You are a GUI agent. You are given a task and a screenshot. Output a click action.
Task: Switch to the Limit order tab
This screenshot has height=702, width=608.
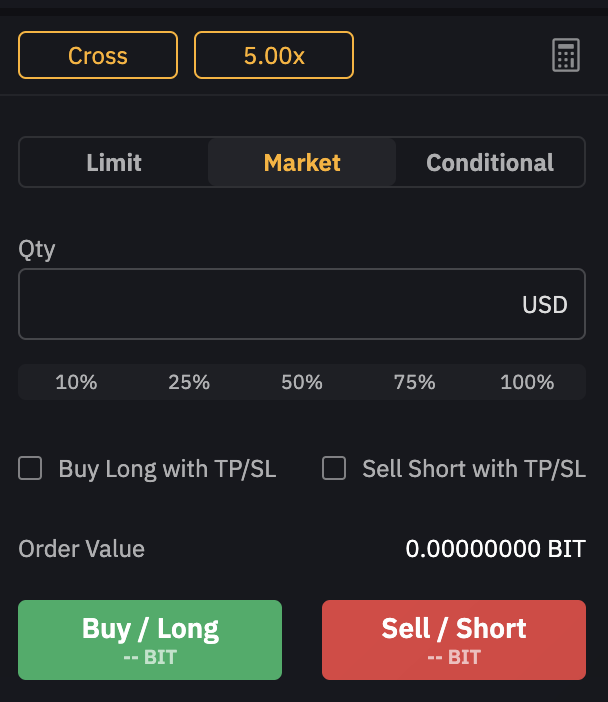tap(114, 163)
